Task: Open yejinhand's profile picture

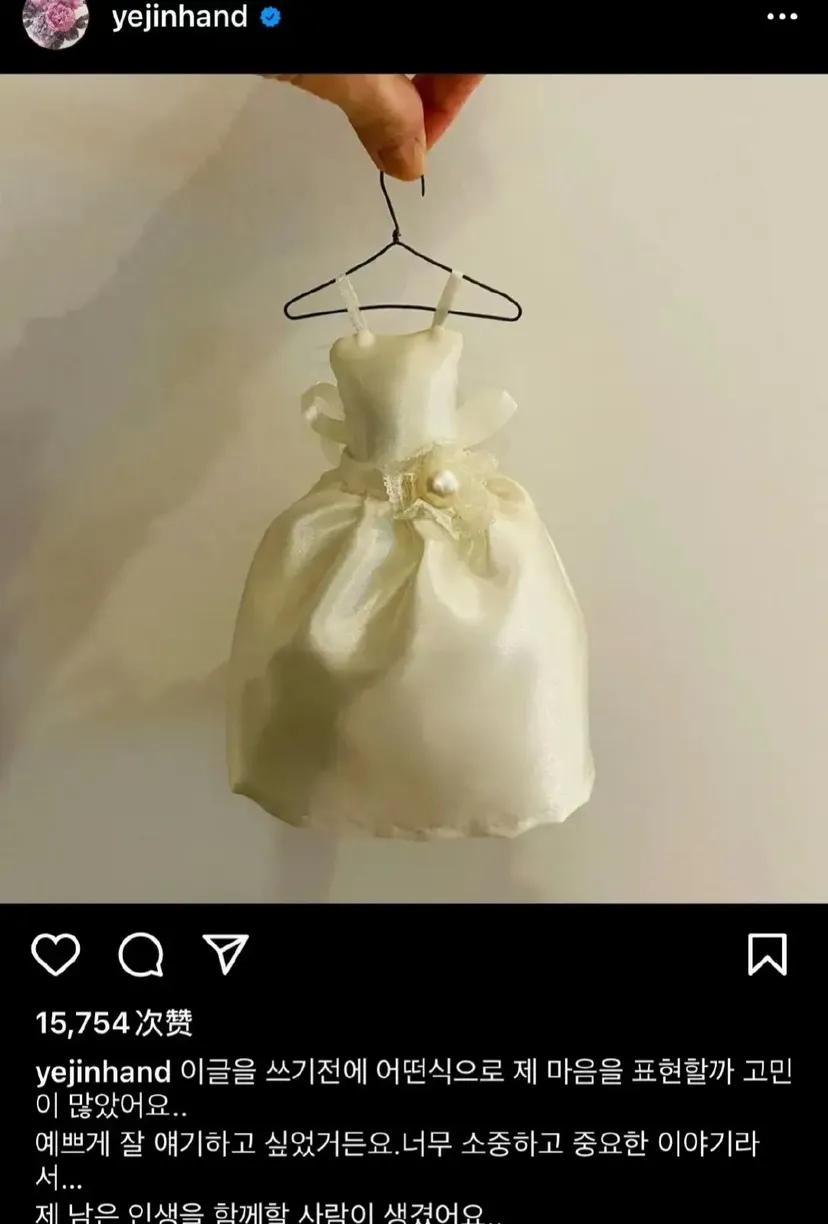Action: point(55,19)
